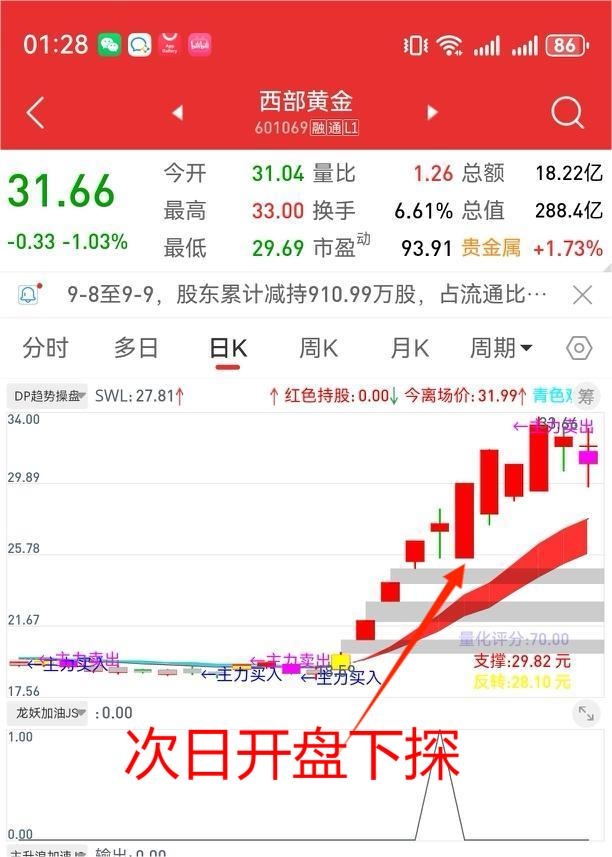Viewport: 612px width, 857px height.
Task: Open the stock search magnifier
Action: (567, 113)
